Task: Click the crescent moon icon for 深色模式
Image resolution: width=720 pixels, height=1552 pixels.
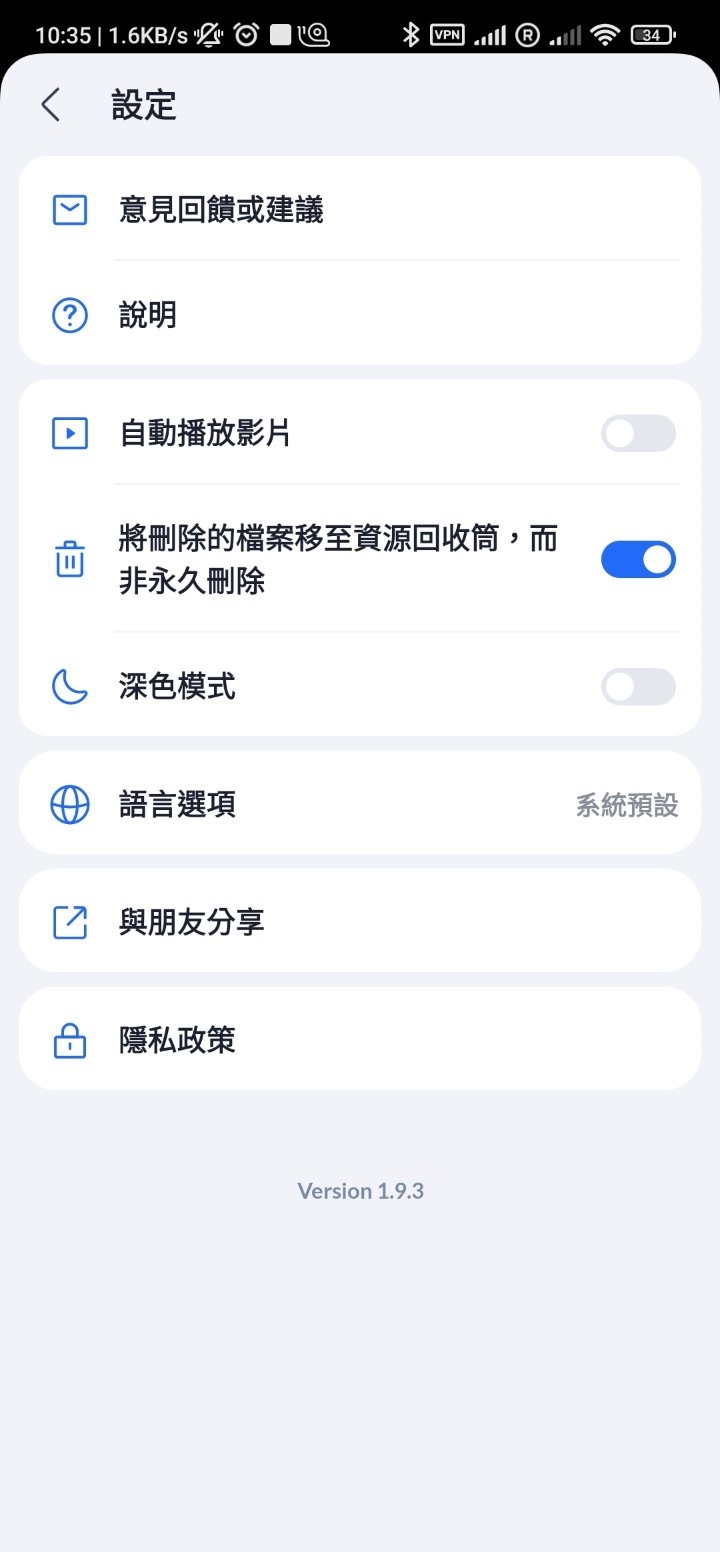Action: [68, 687]
